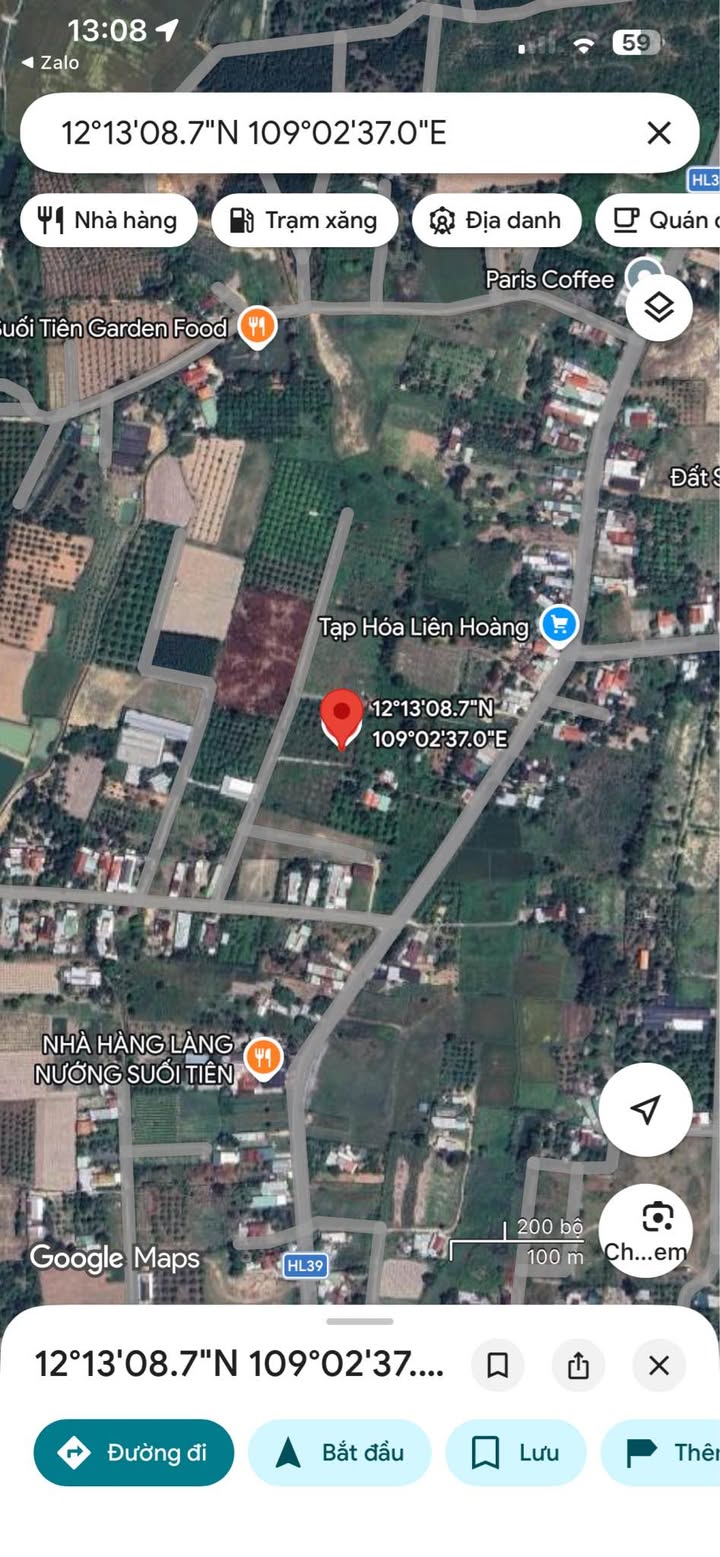Tap the Lưu button
The width and height of the screenshot is (720, 1557).
pos(515,1452)
